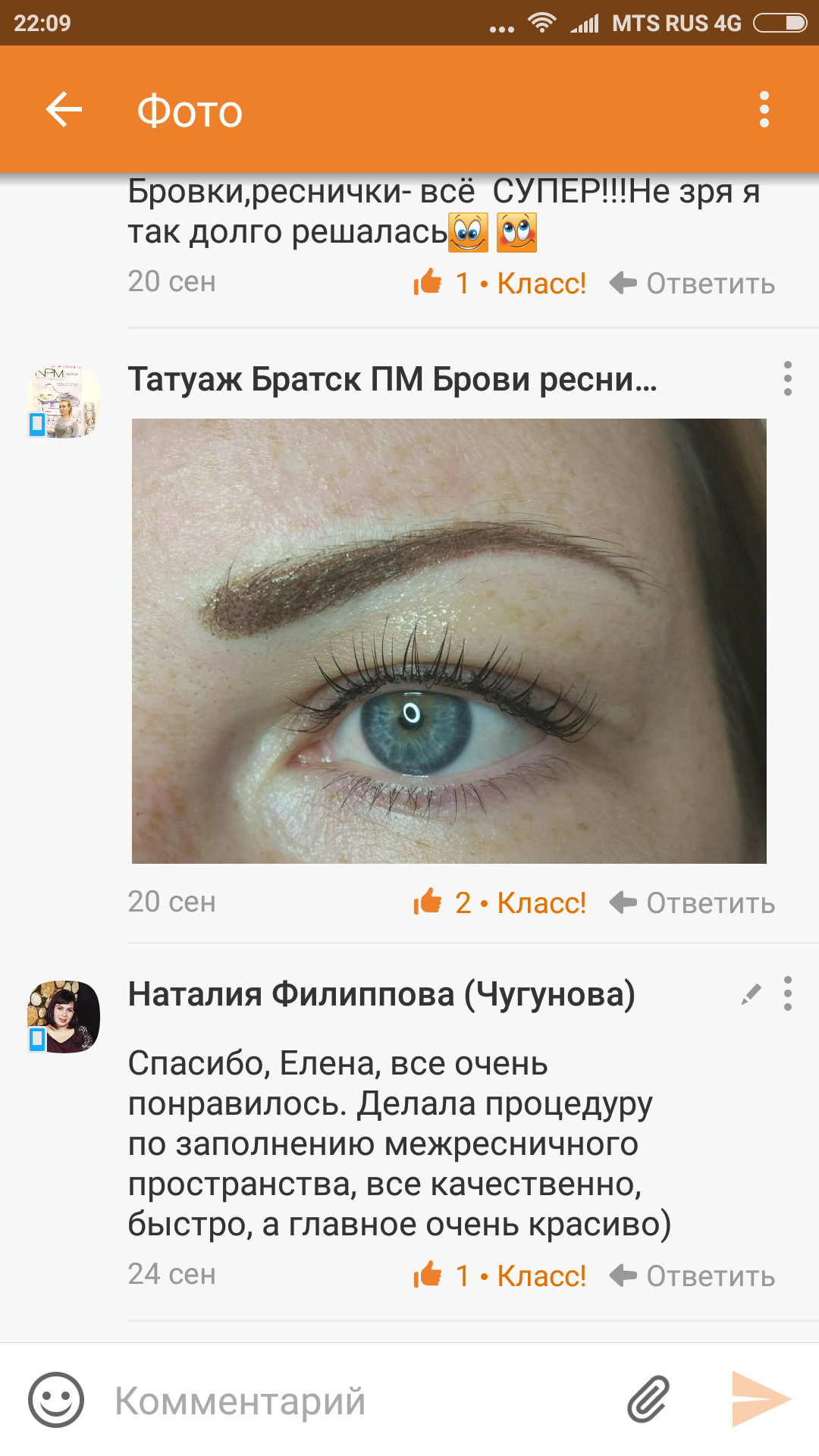The width and height of the screenshot is (819, 1456).
Task: Open options for Татуаж Братск comment
Action: [788, 378]
